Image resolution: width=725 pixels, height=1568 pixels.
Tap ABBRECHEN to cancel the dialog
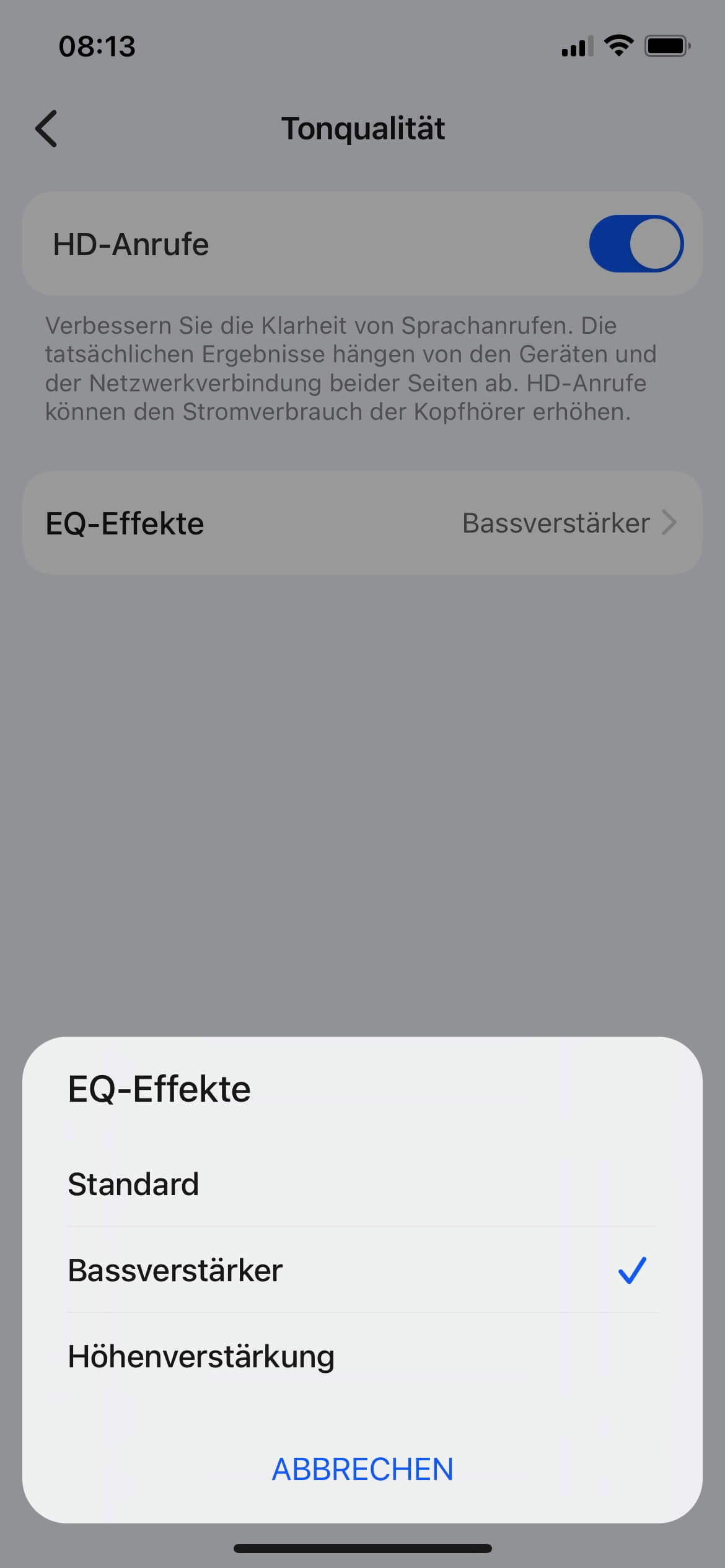coord(362,1469)
